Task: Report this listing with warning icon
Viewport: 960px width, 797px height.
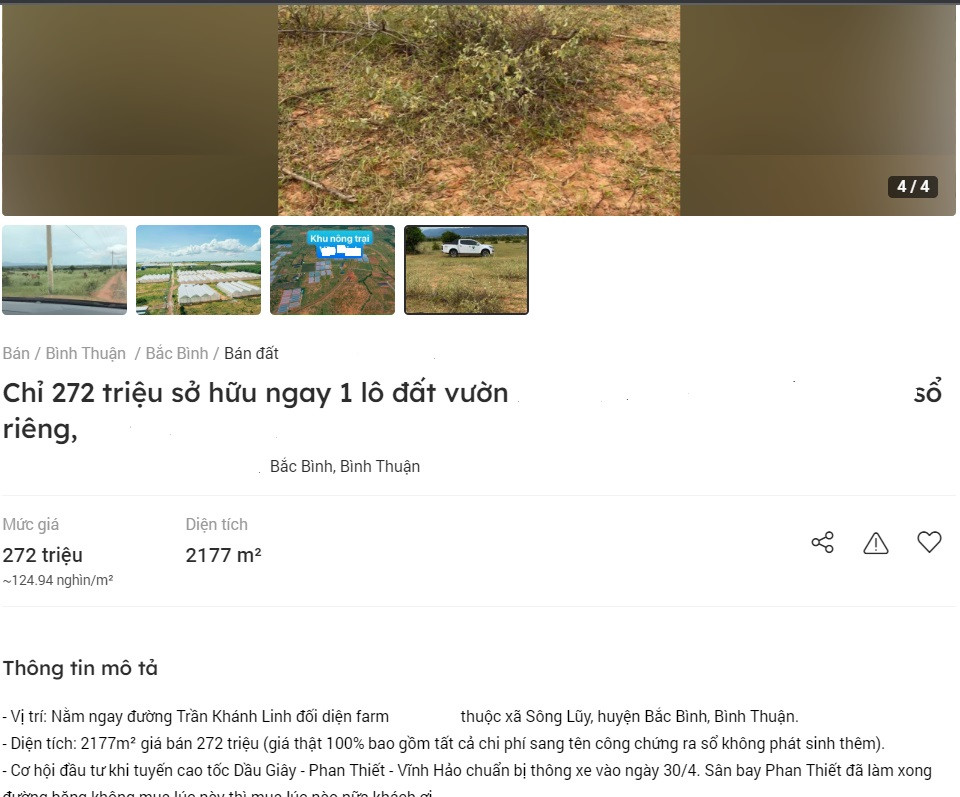Action: click(x=876, y=543)
